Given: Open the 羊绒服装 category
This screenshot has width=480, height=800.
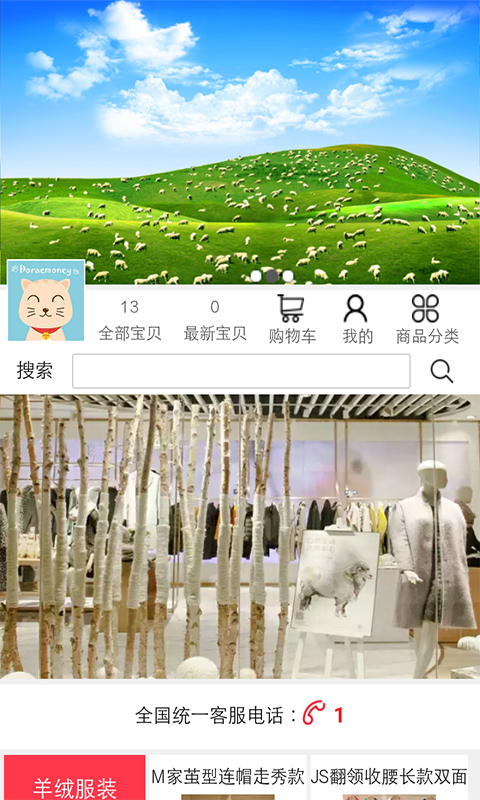Looking at the screenshot, I should point(74,778).
